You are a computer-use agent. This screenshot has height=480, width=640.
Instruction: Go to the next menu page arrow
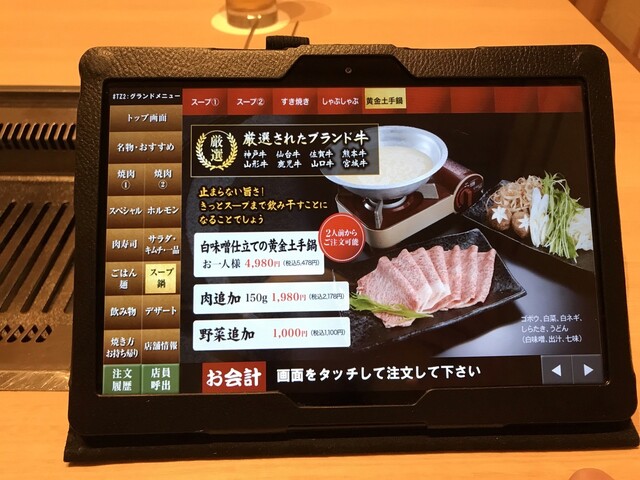point(587,371)
